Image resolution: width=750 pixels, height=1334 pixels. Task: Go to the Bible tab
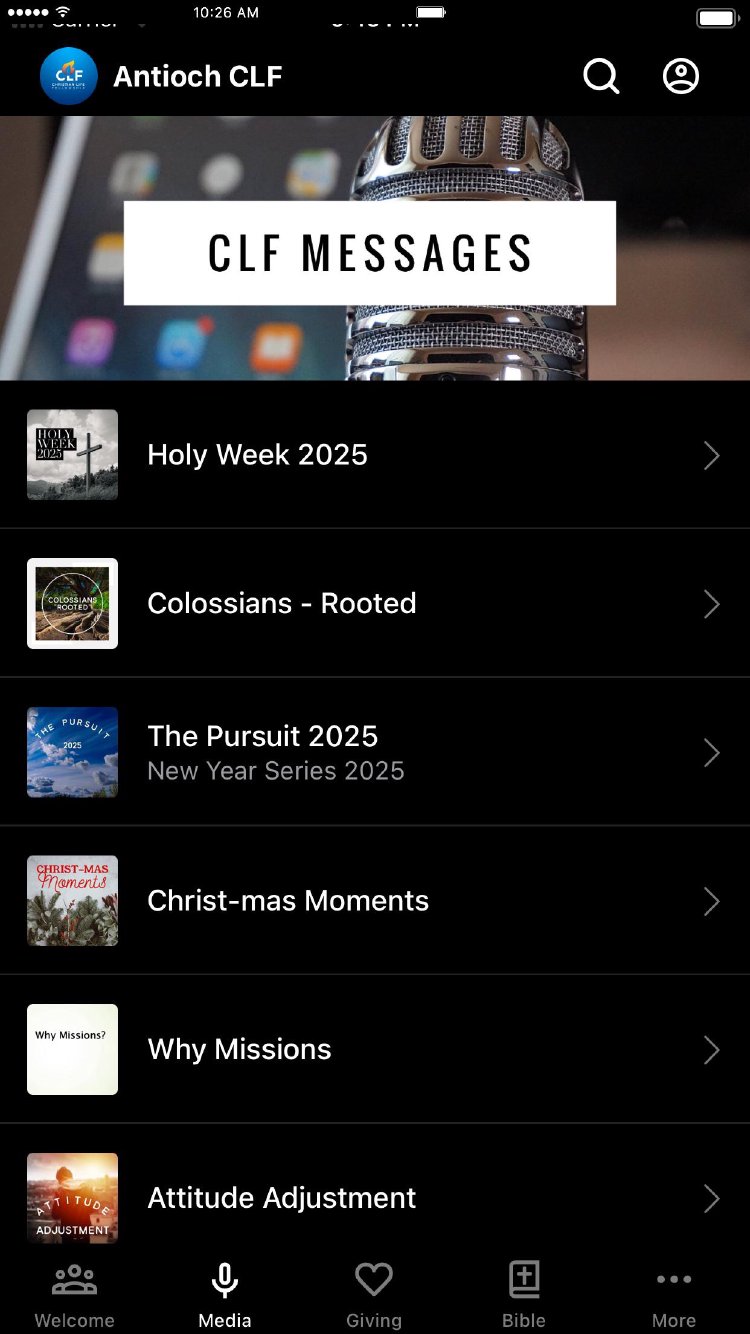click(524, 1294)
